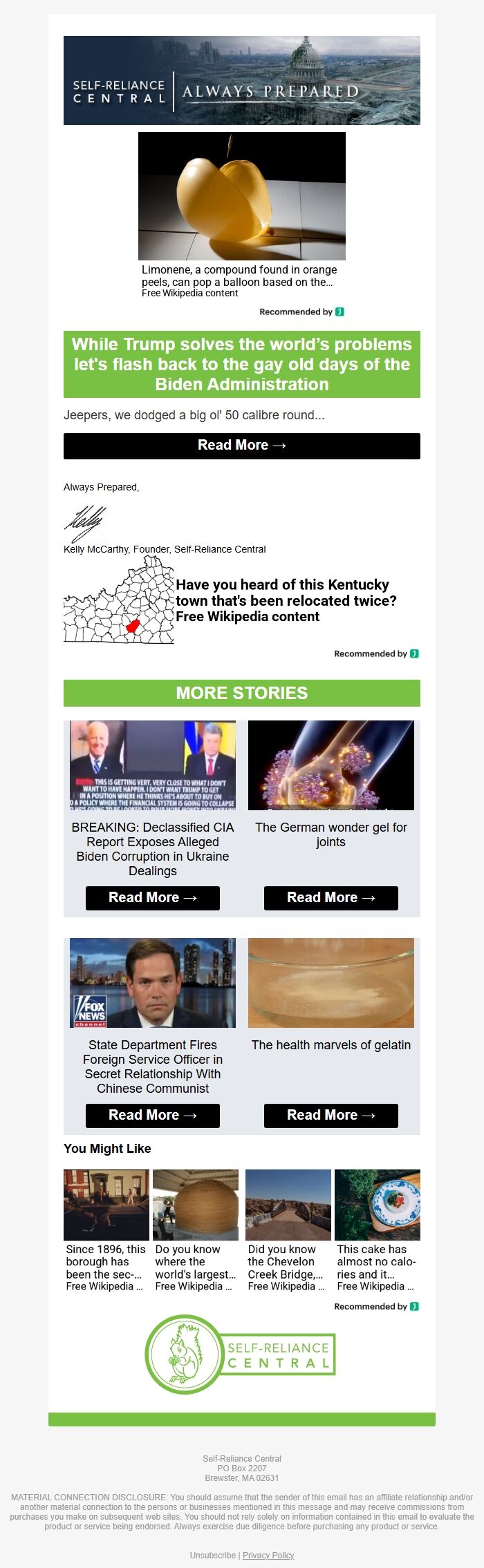Open the Biden Ukraine story image

152,765
